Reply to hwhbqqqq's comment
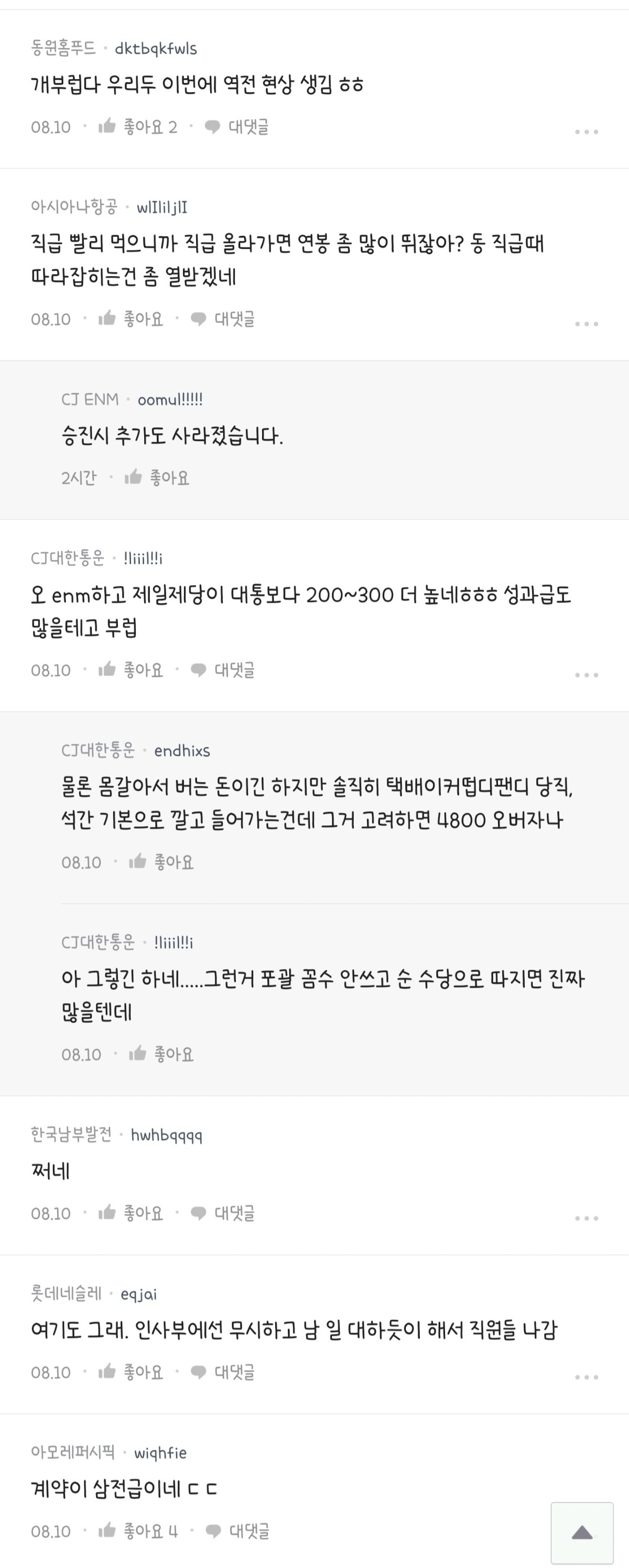 click(x=223, y=1213)
